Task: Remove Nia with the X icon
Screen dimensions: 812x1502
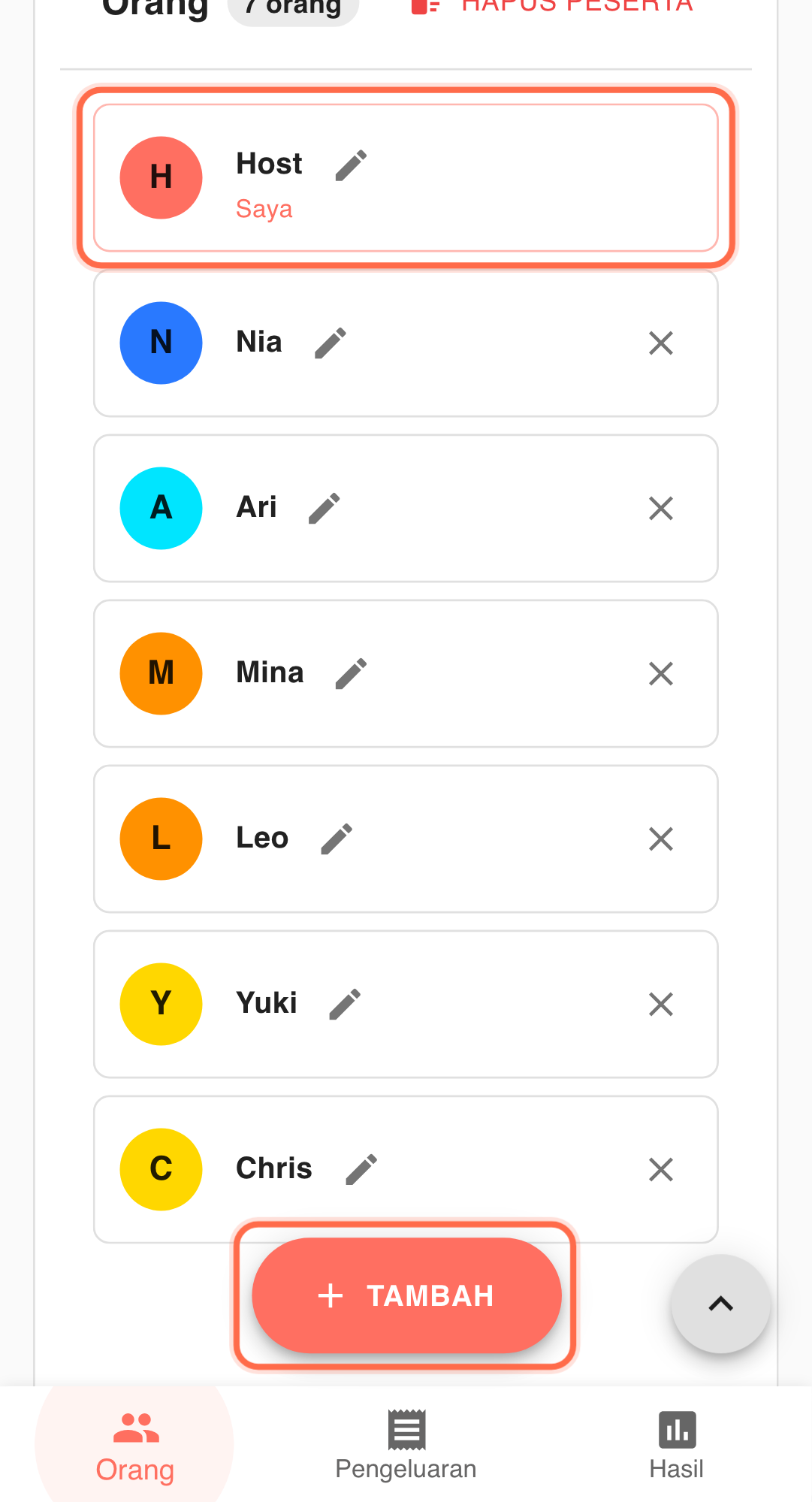Action: click(x=660, y=343)
